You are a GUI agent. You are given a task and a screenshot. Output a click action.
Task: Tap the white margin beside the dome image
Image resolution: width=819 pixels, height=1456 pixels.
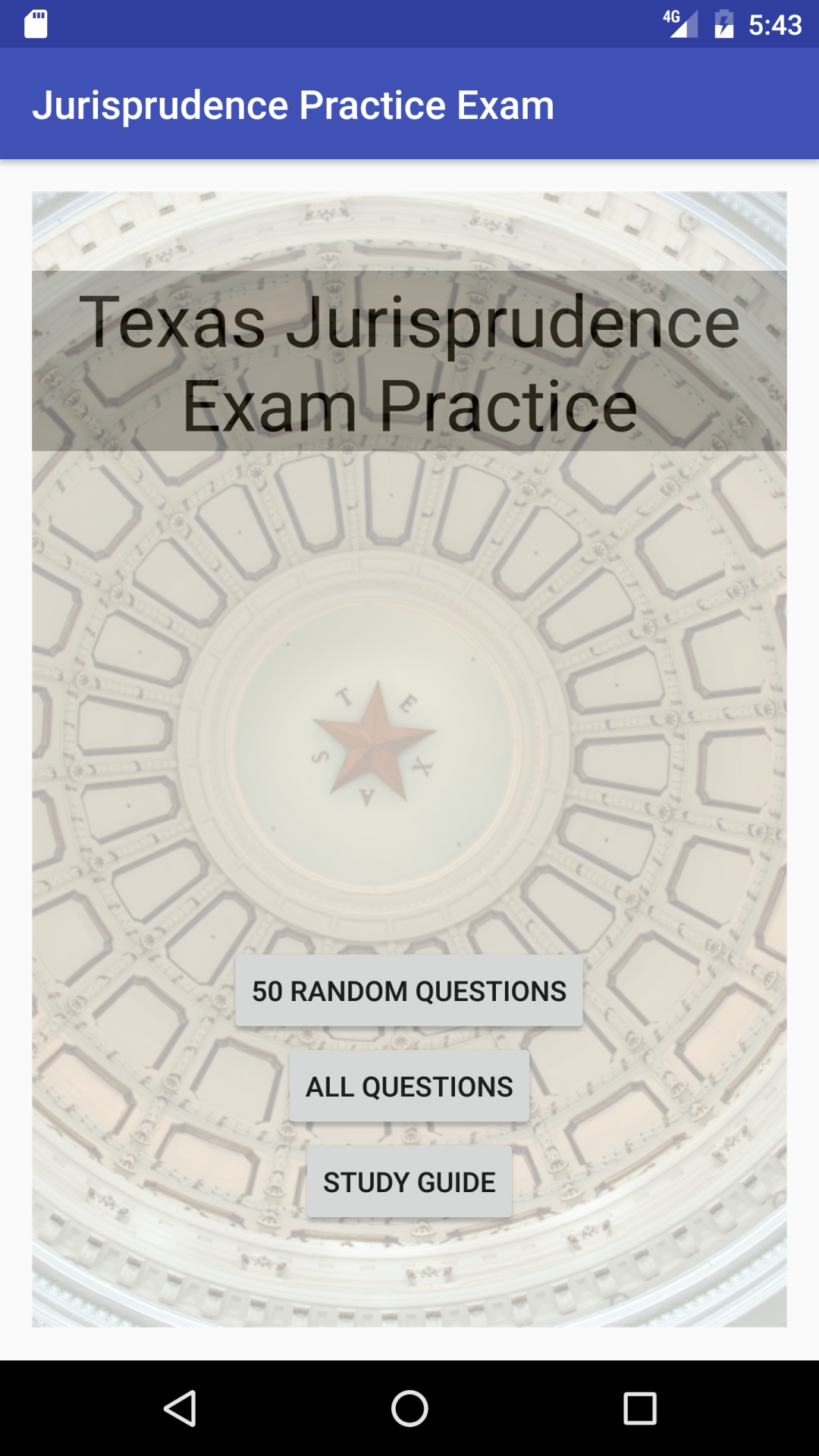click(15, 758)
